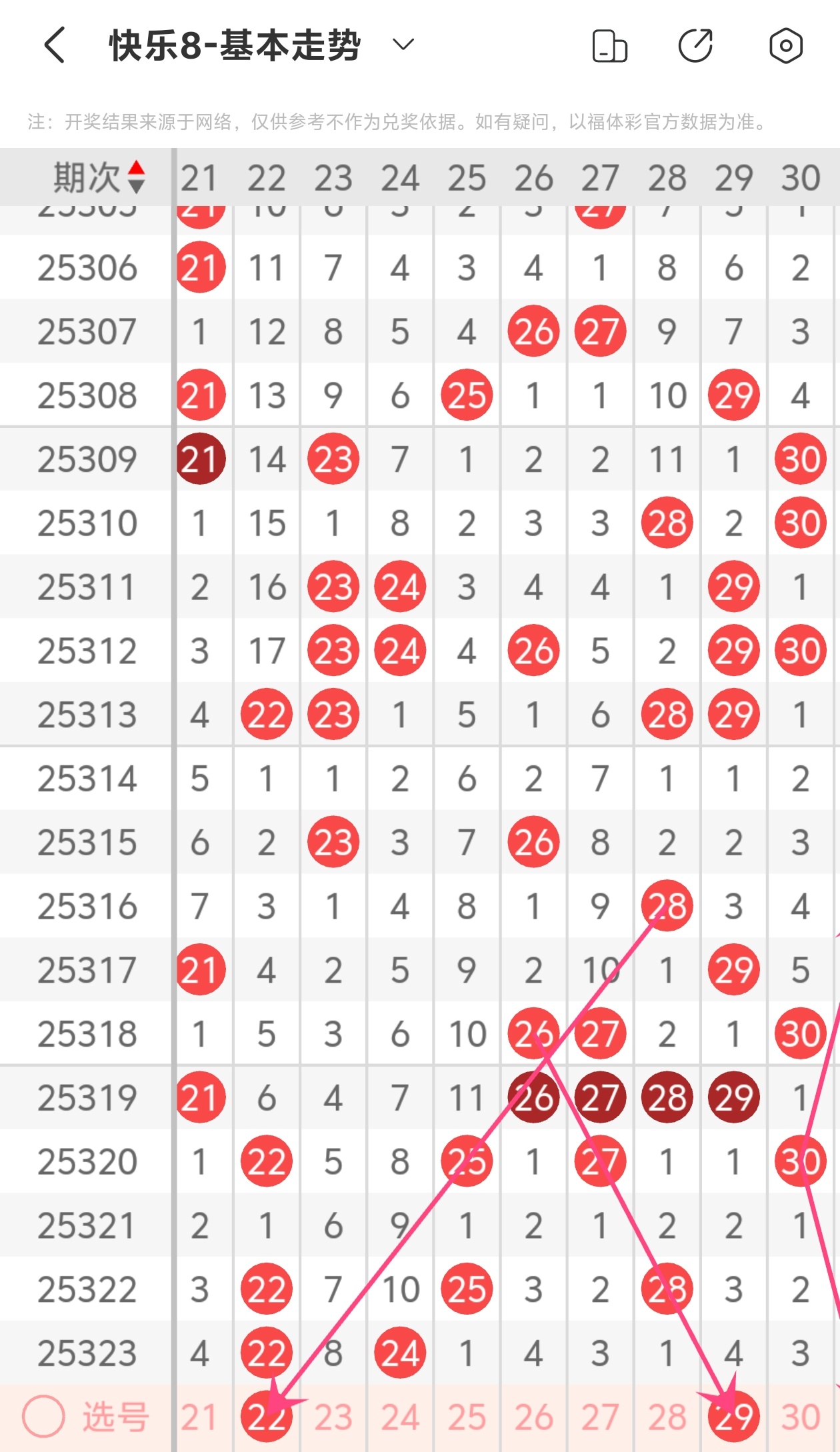Screen dimensions: 840x1452
Task: Open the chart settings hexagon icon
Action: 785,46
